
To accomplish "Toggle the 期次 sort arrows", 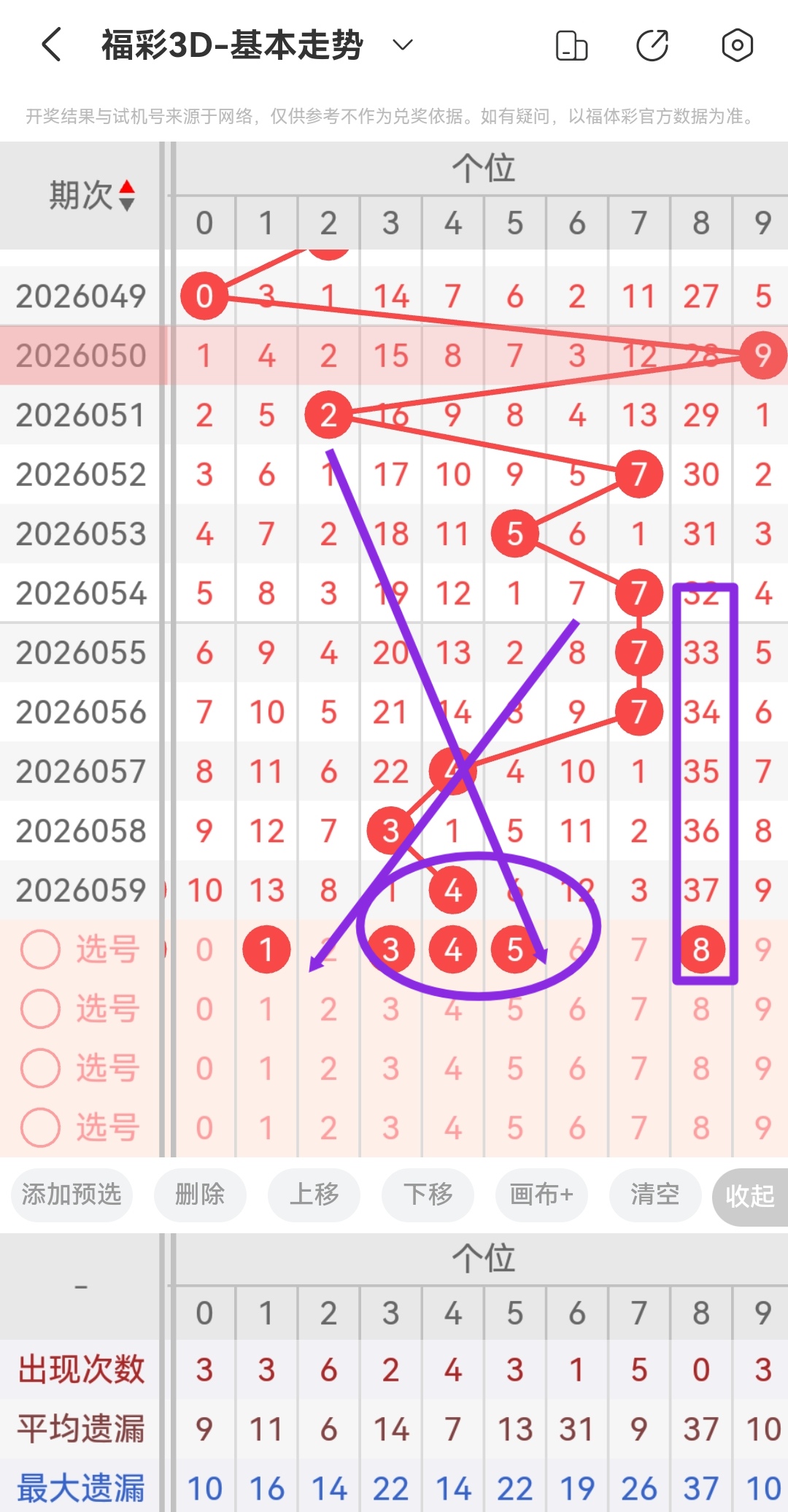I will point(128,195).
